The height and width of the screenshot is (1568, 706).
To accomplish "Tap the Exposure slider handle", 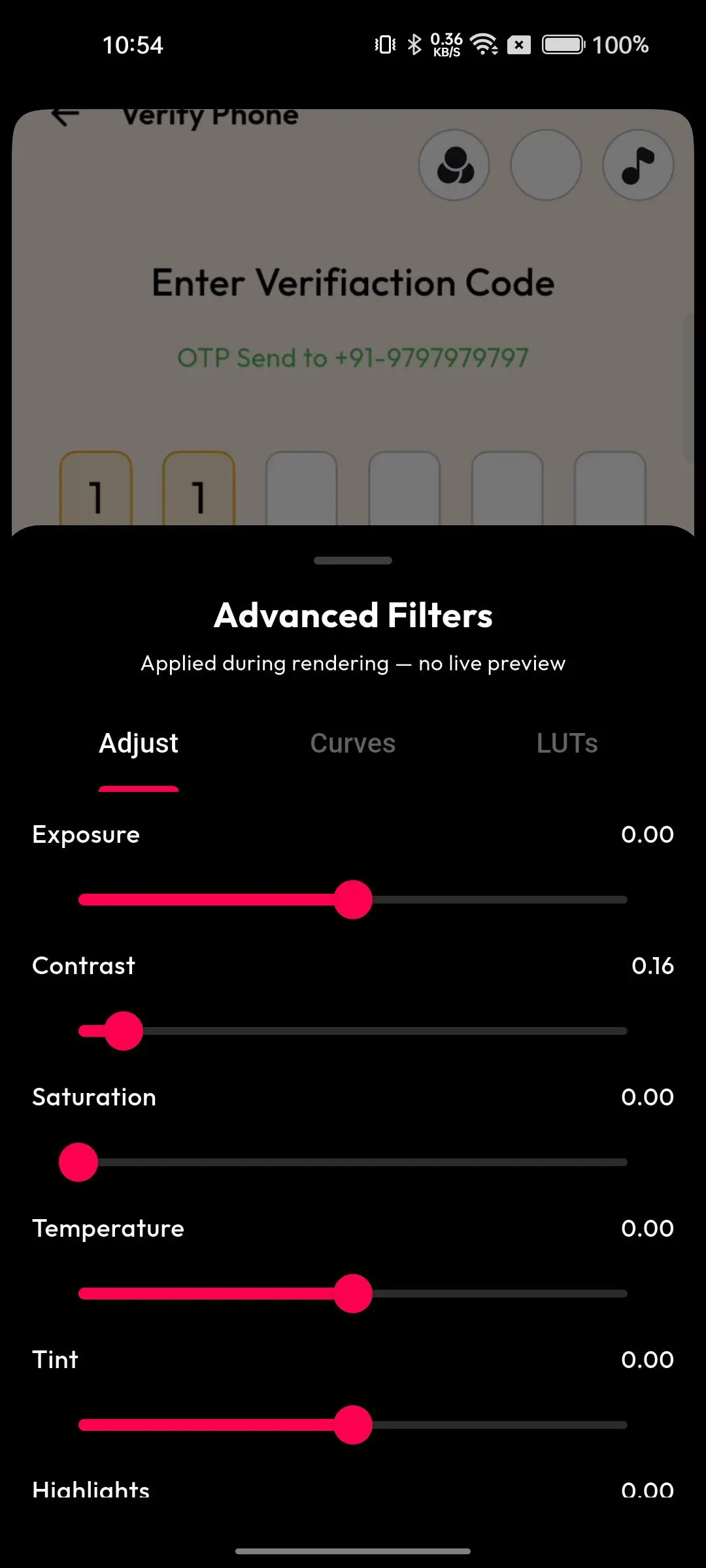I will tap(353, 900).
